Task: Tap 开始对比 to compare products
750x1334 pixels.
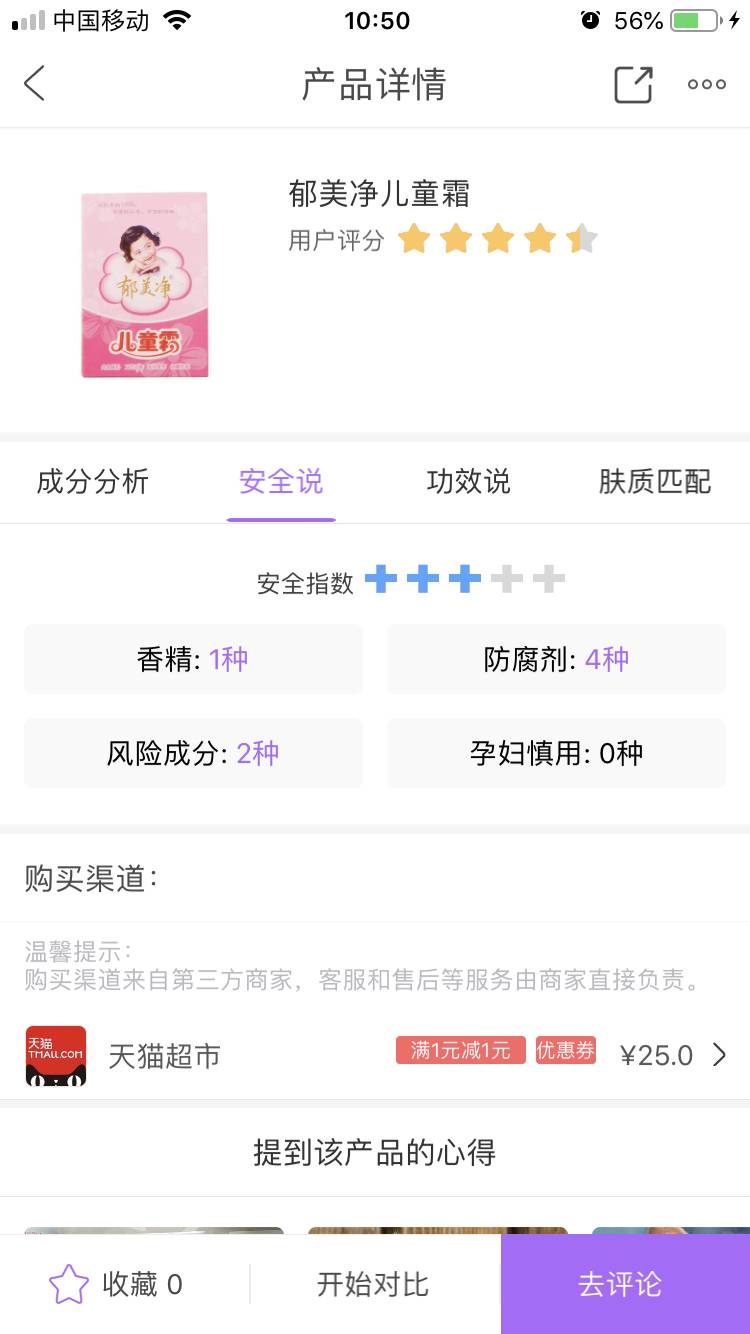Action: click(373, 1284)
